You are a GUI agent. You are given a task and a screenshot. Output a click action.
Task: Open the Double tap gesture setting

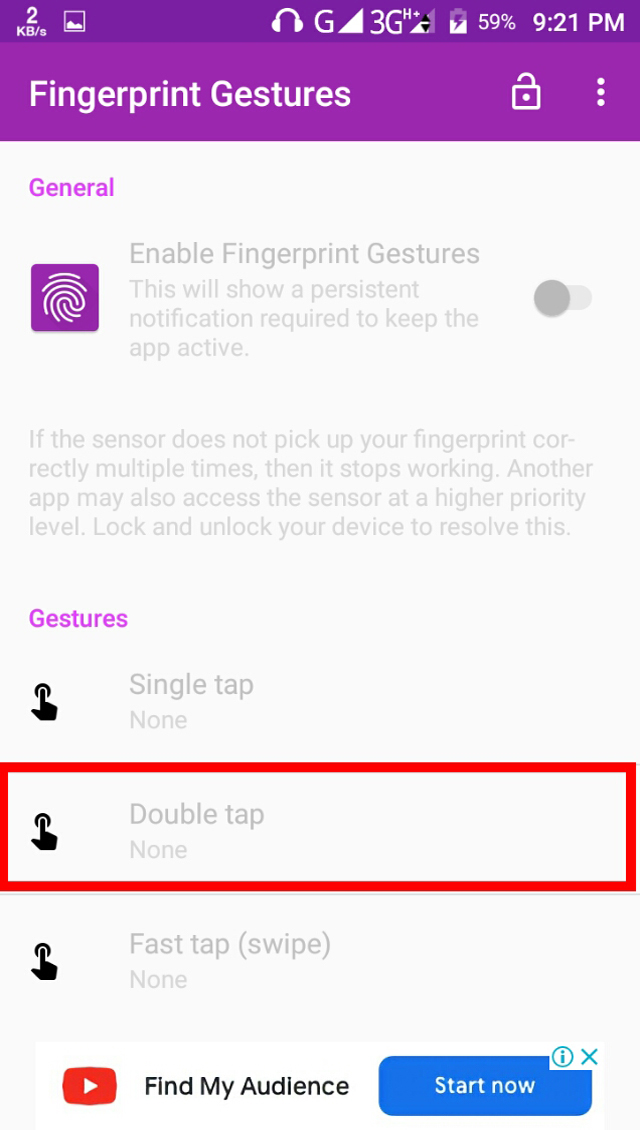pyautogui.click(x=320, y=829)
